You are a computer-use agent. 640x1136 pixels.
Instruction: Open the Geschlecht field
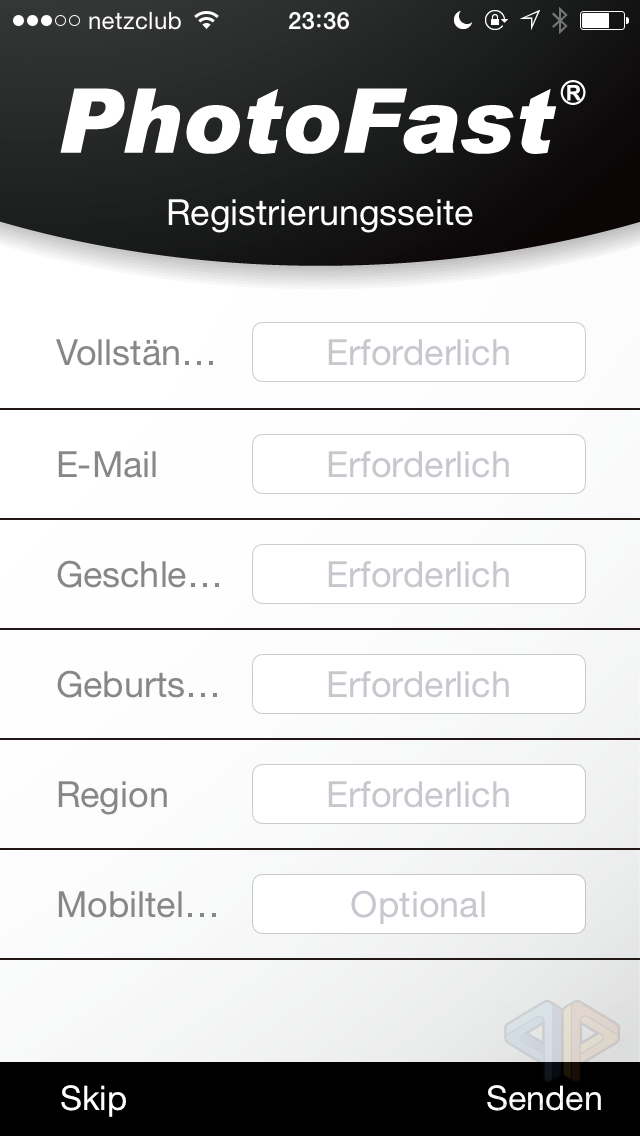pos(418,574)
